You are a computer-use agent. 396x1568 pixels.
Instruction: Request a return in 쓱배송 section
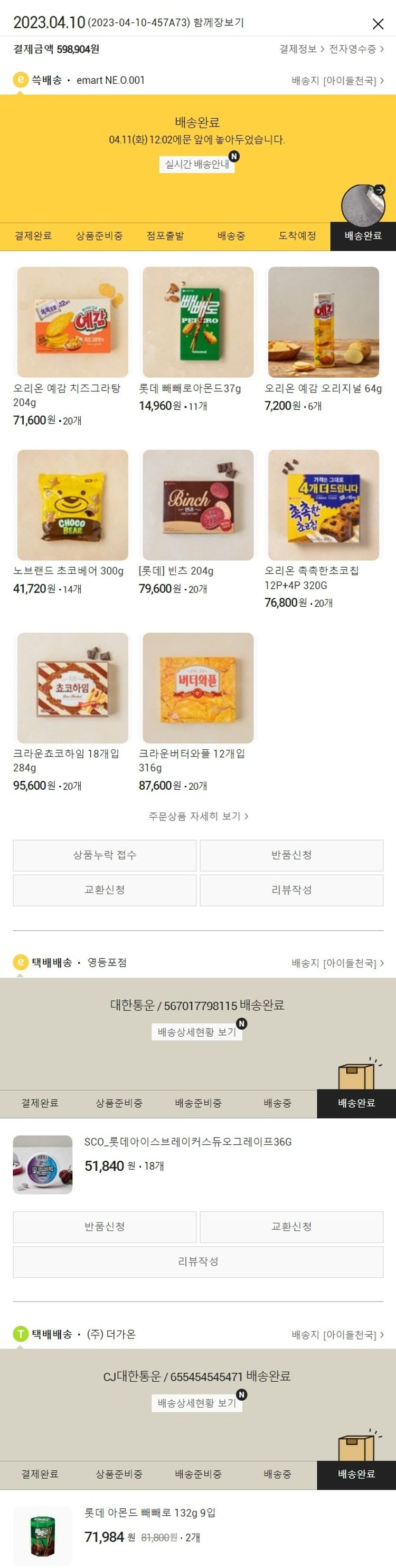(x=291, y=855)
